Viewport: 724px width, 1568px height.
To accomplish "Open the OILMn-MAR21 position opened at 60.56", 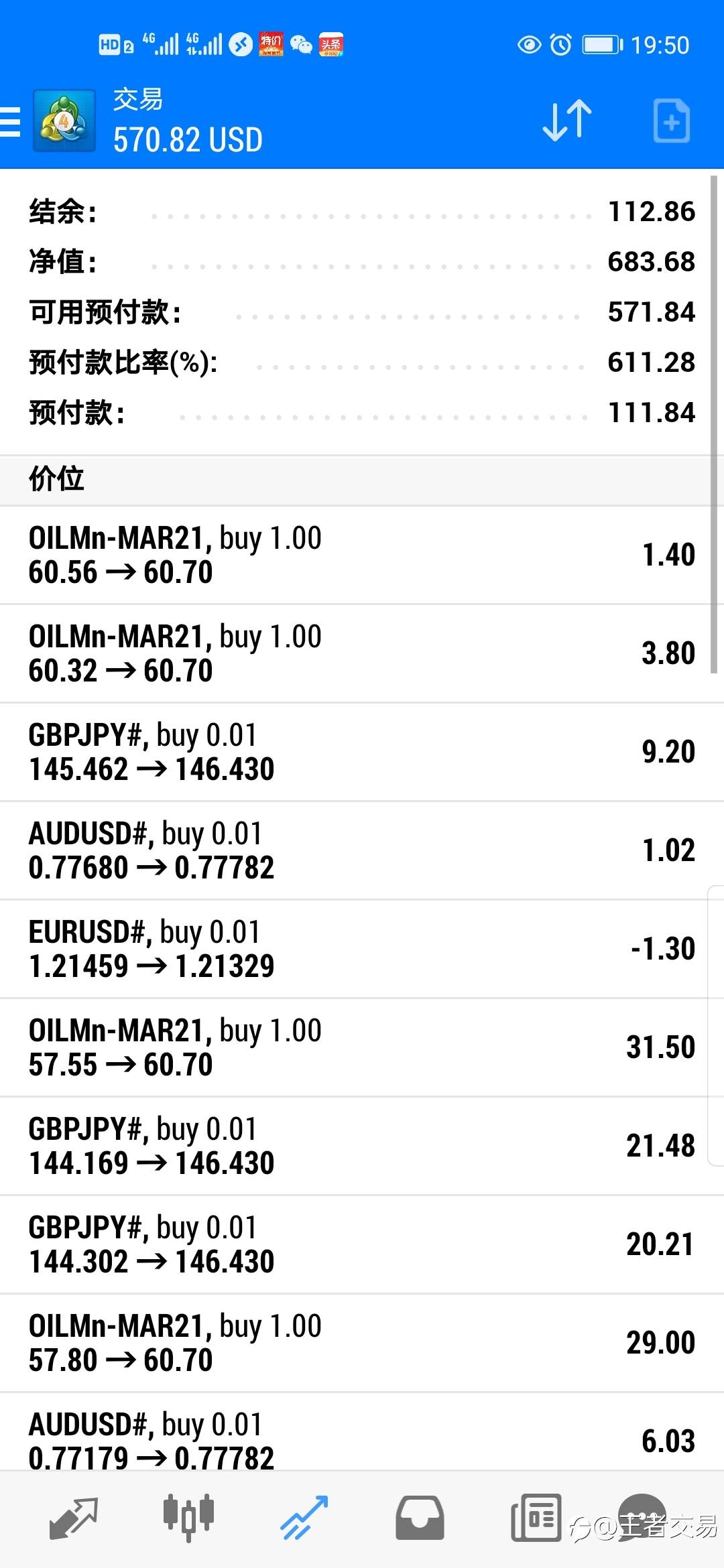I will pos(362,555).
